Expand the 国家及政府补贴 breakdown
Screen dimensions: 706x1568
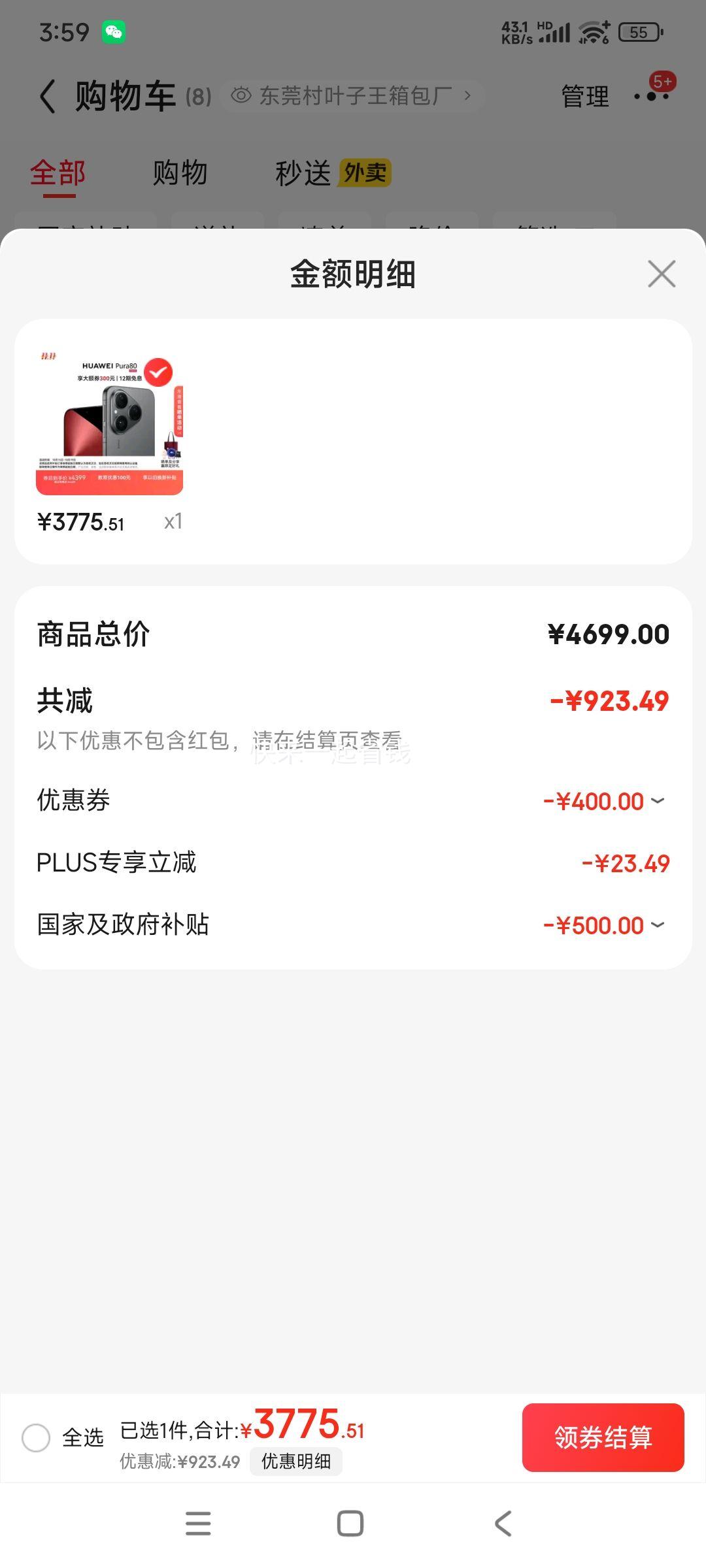(604, 925)
